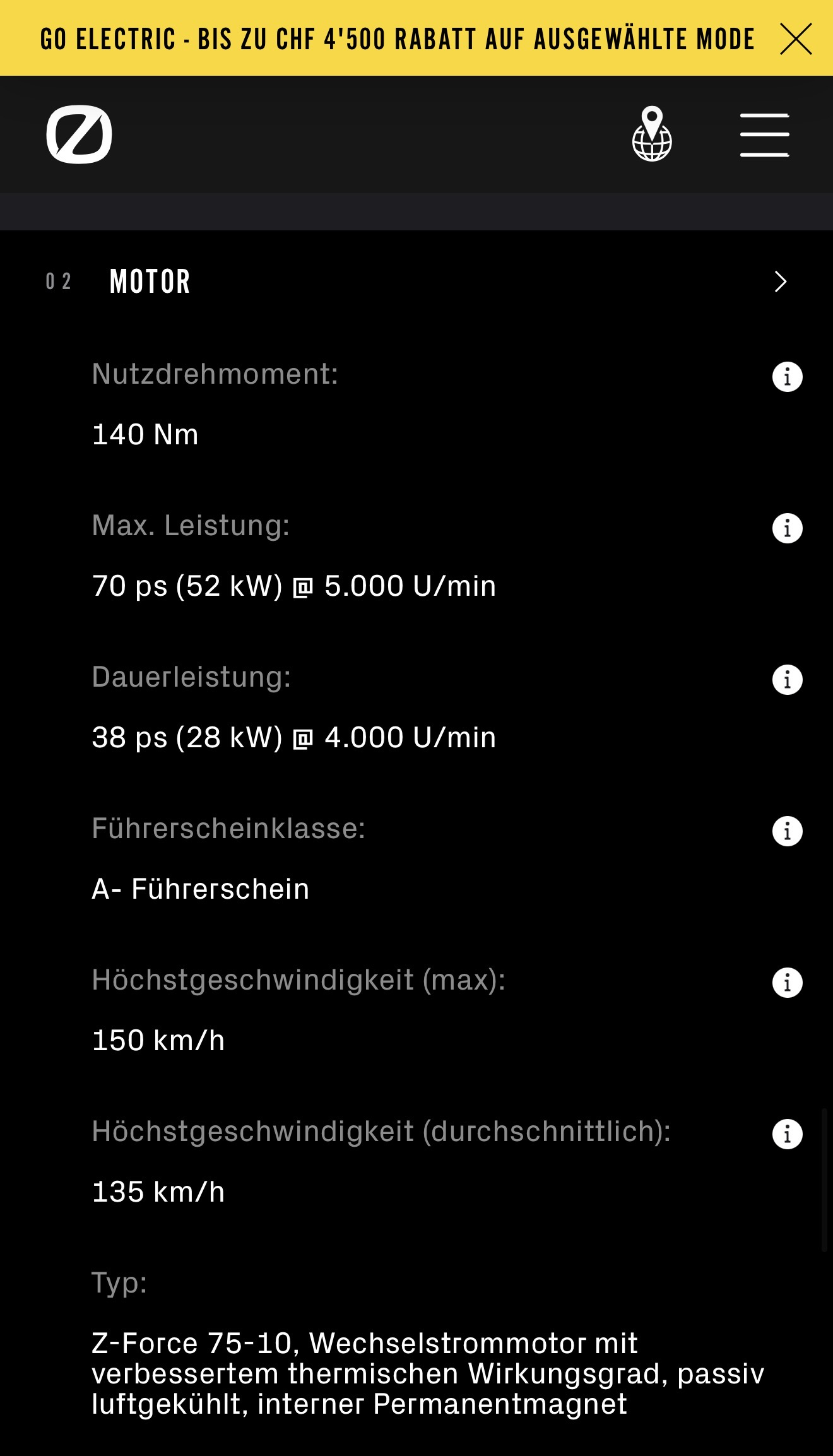Tap info icon for Höchstgeschwindigkeit (max)
The width and height of the screenshot is (833, 1456).
tap(787, 983)
